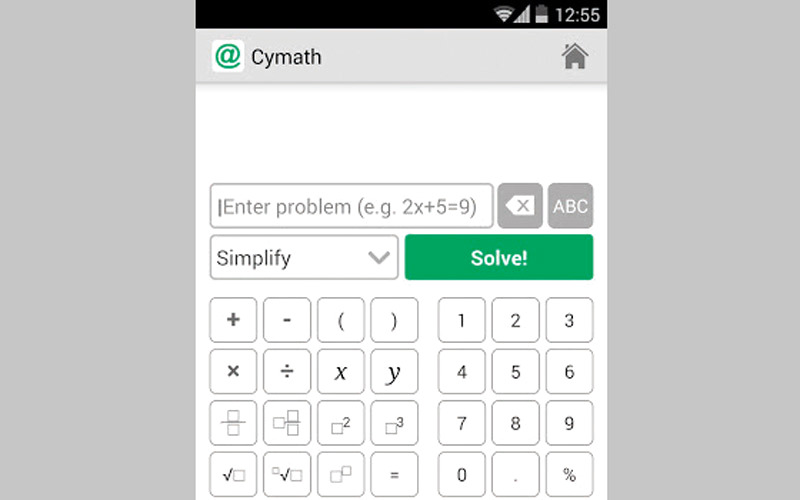
Task: Insert a plus sign
Action: (233, 320)
